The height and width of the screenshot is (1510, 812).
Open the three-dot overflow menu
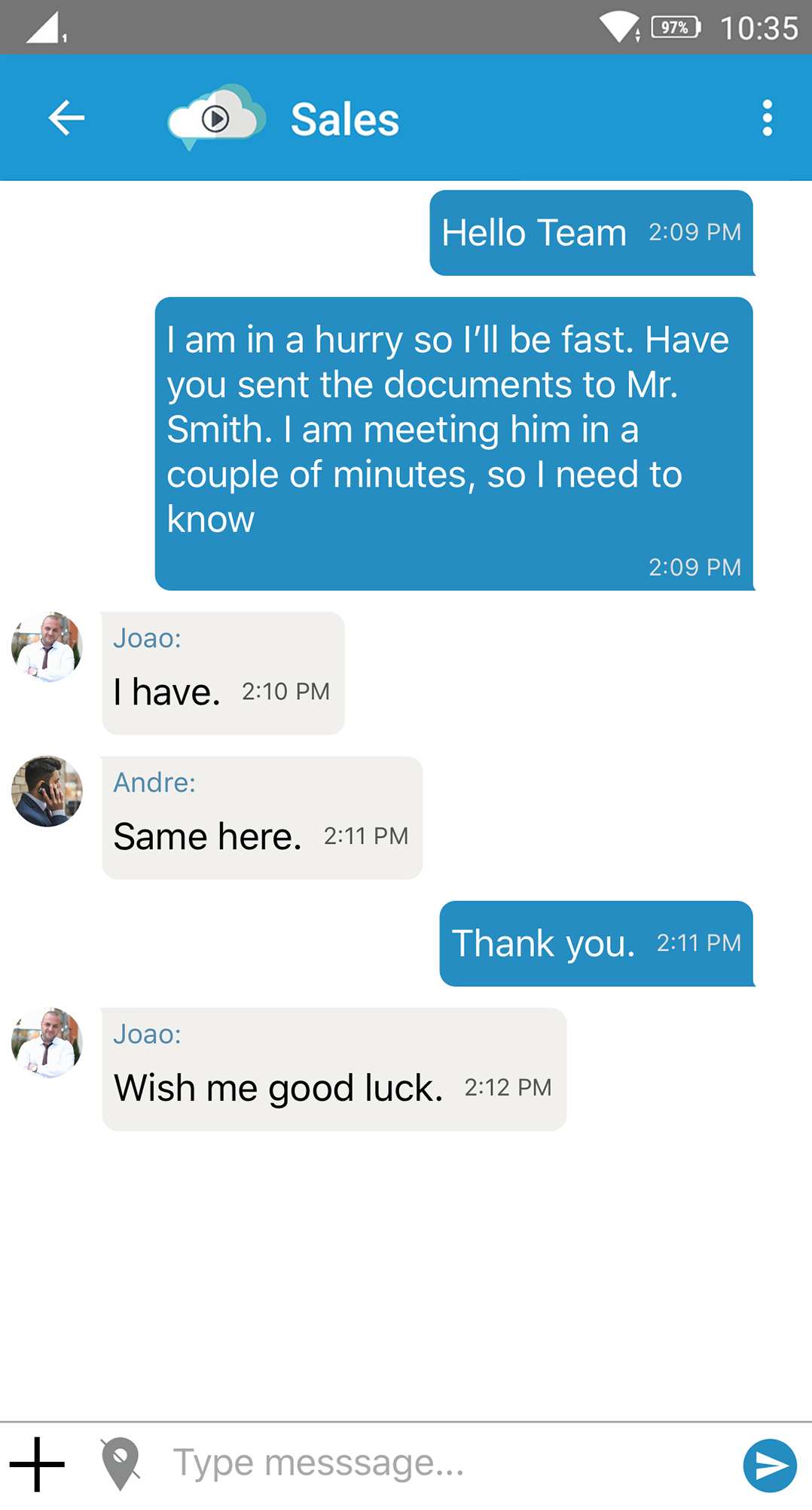click(767, 118)
